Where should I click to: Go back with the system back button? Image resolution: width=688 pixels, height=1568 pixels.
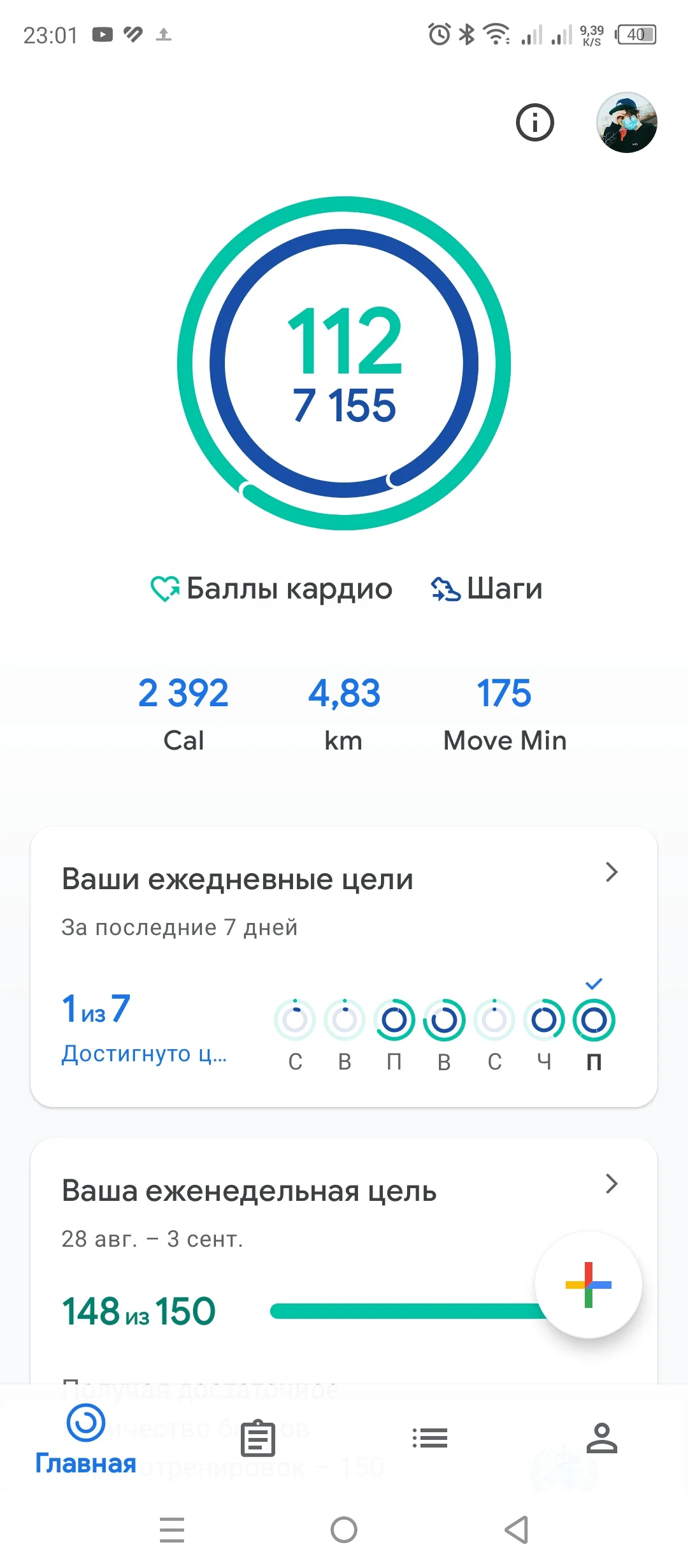coord(516,1530)
